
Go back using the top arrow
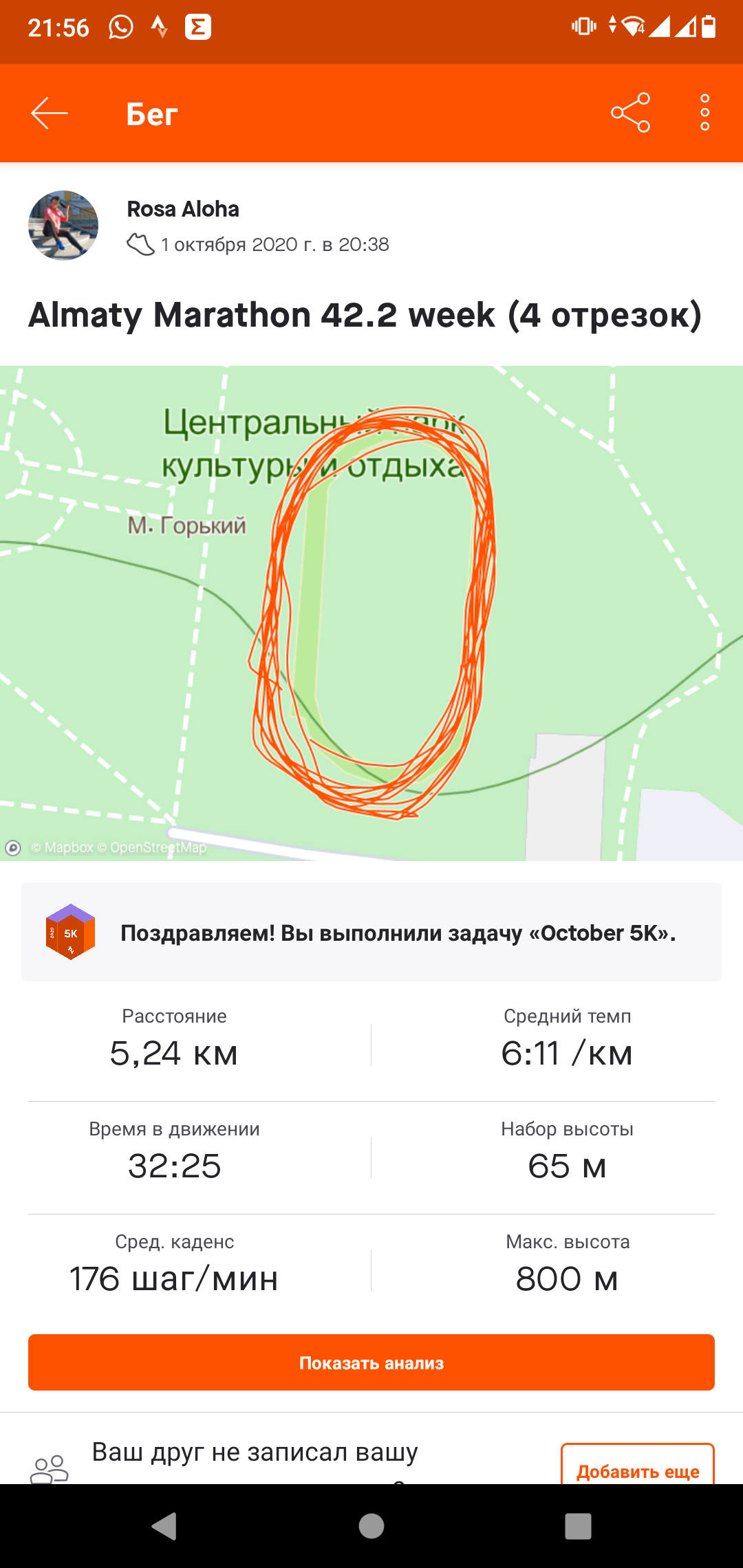coord(50,113)
